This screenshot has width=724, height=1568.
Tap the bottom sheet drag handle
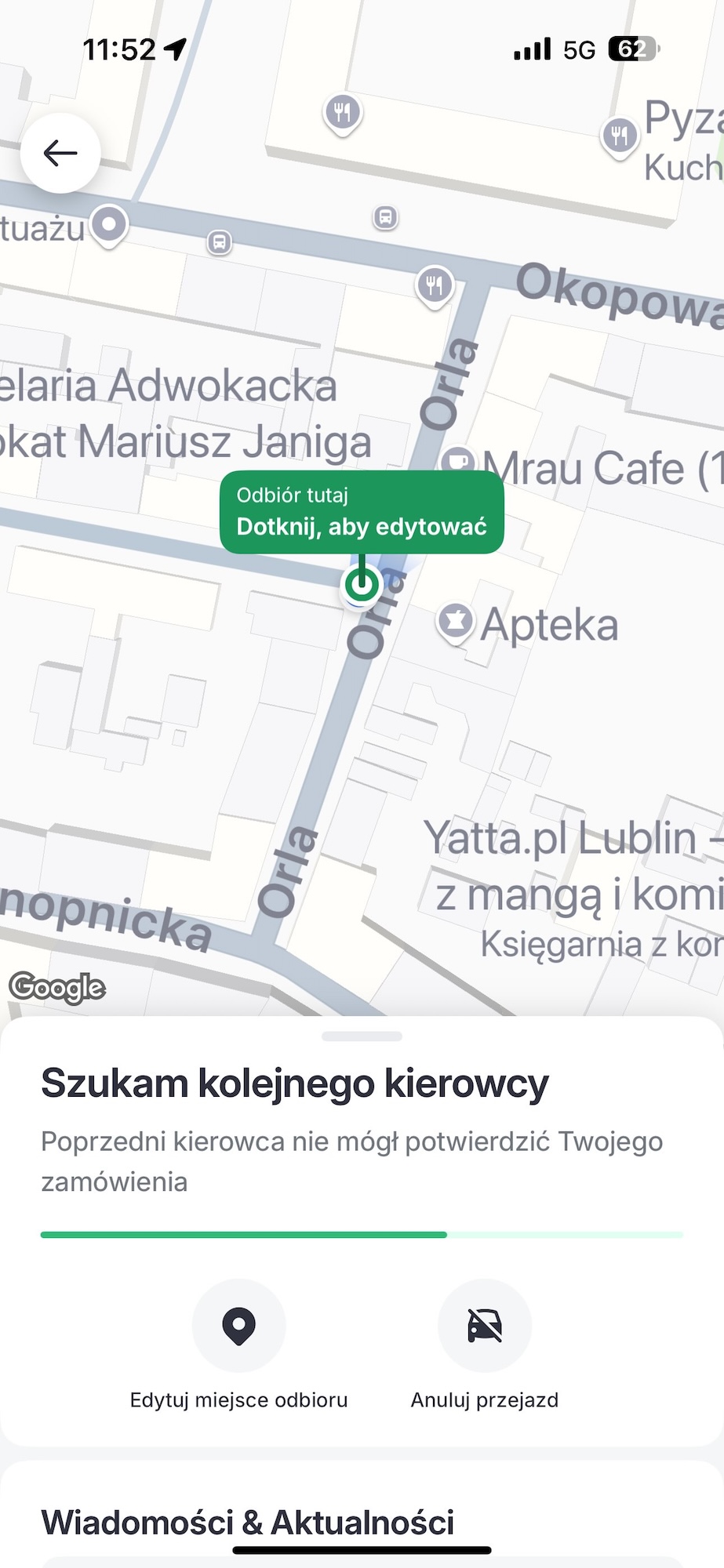pos(362,1036)
